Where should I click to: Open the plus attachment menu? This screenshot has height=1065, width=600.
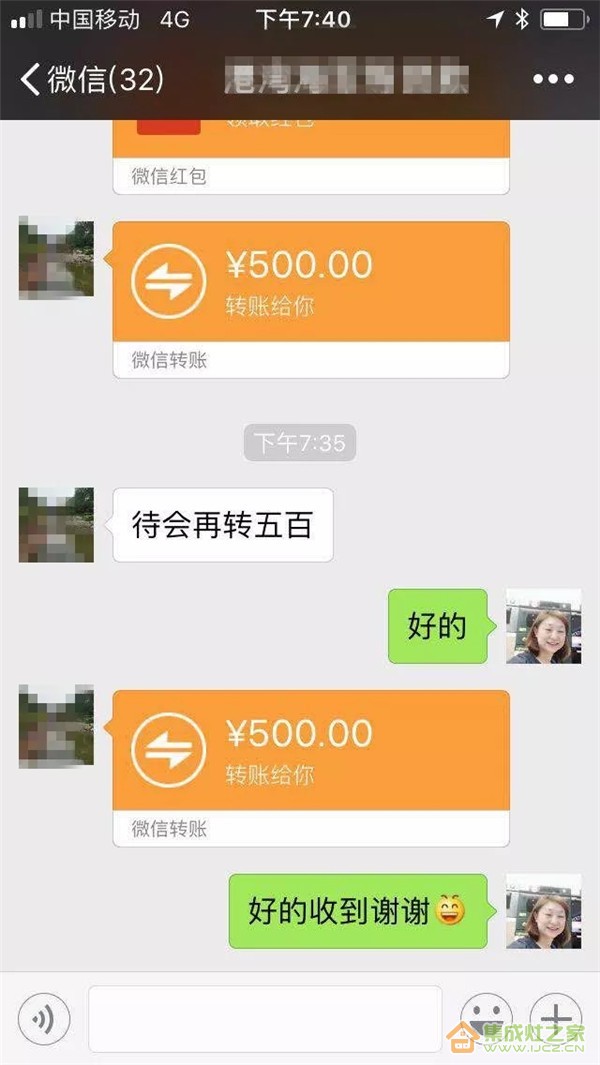555,1017
